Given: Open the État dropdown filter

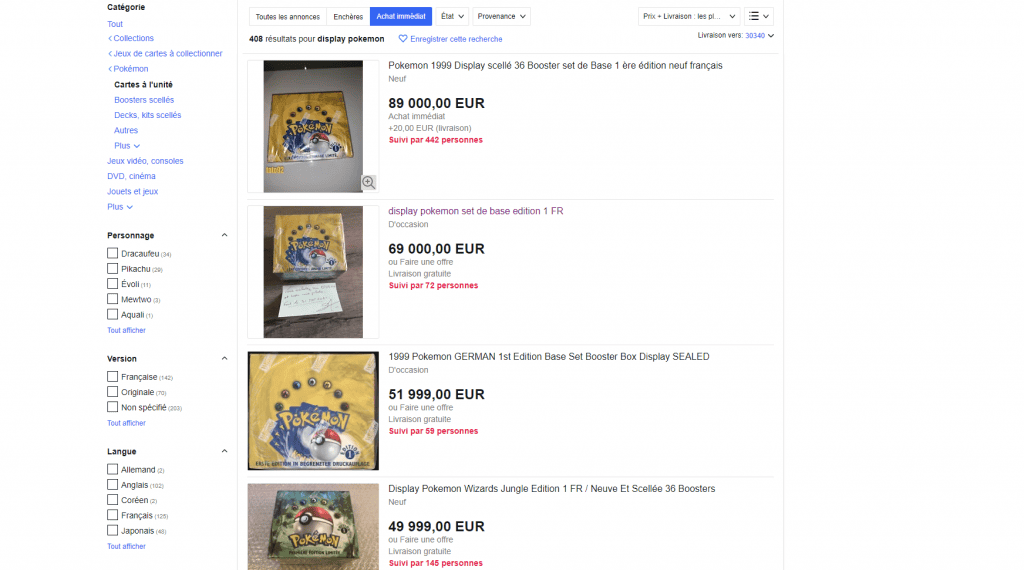Looking at the screenshot, I should click(x=452, y=16).
